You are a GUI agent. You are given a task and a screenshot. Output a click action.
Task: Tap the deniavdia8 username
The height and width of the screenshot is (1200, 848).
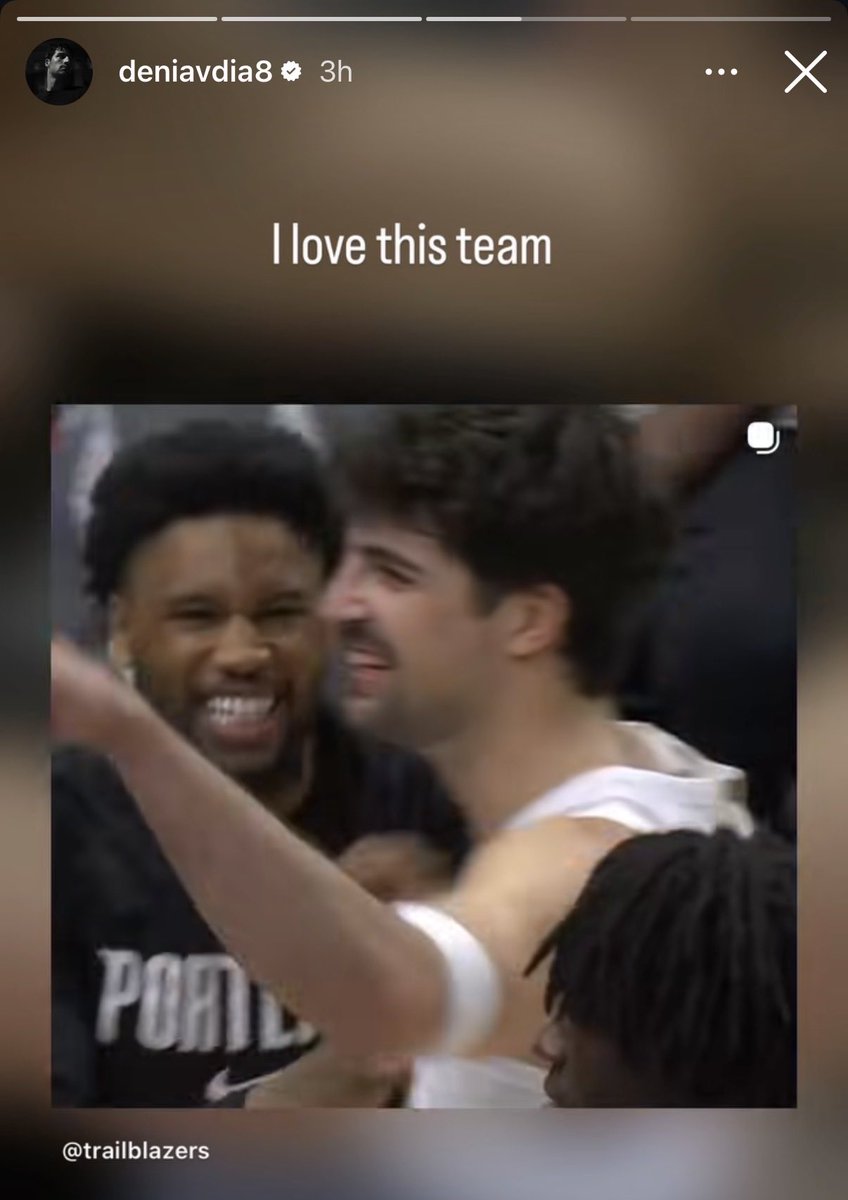(195, 72)
